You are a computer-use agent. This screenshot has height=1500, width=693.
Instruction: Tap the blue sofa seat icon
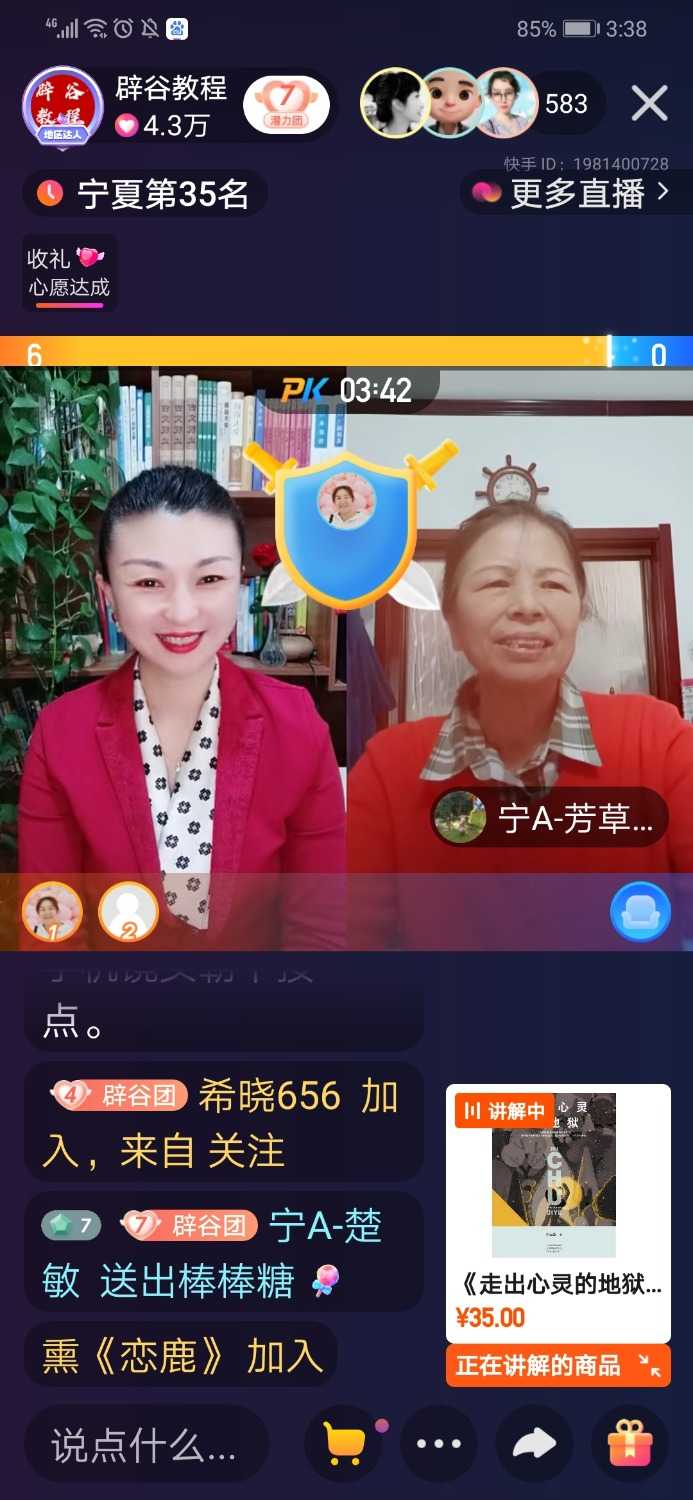[x=640, y=911]
